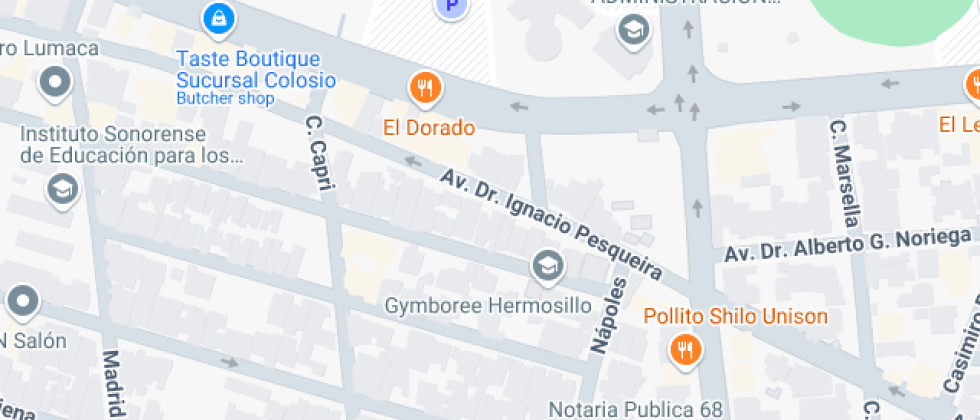980x420 pixels.
Task: Open the Taste Boutique Sucursal Colosio marker
Action: point(216,17)
